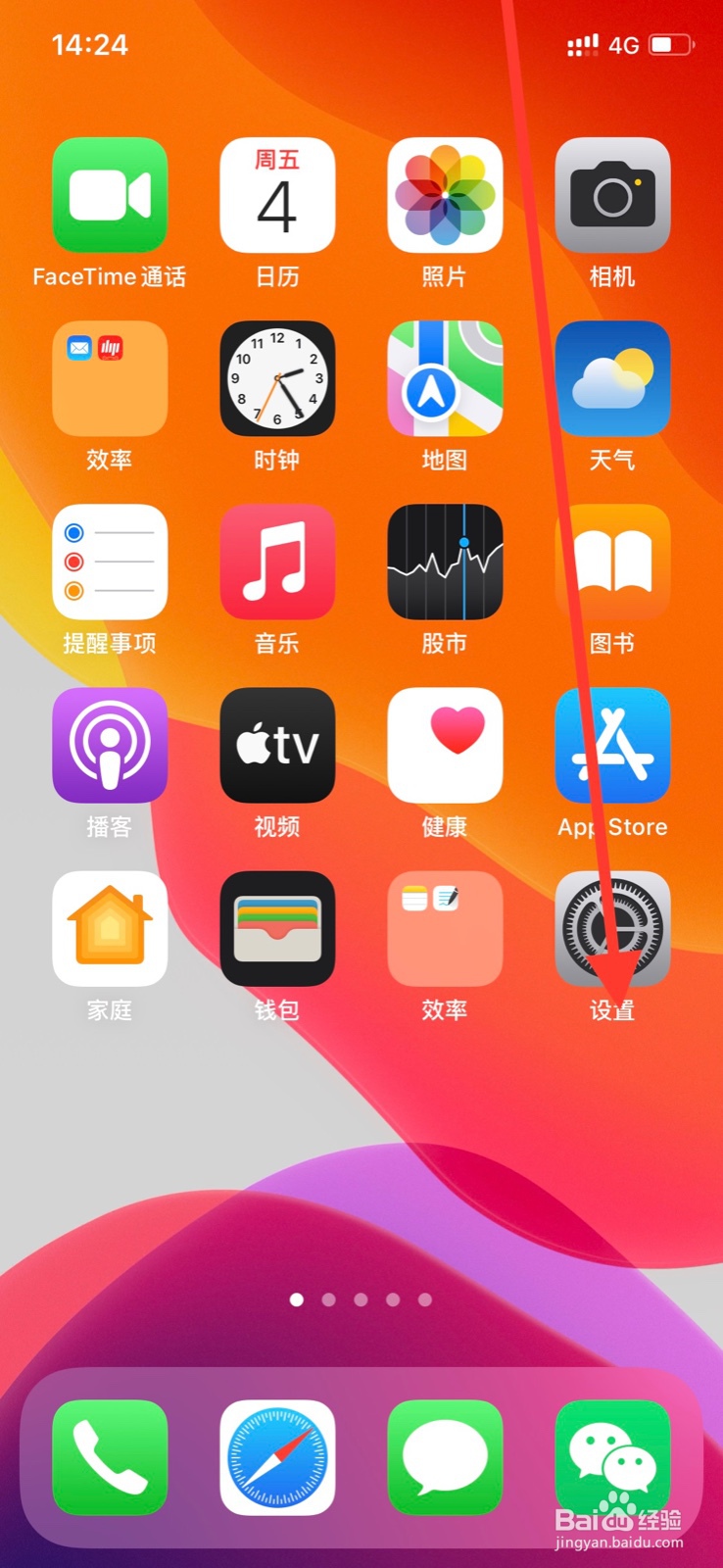
Task: Open the 健康 health app
Action: coord(445,744)
